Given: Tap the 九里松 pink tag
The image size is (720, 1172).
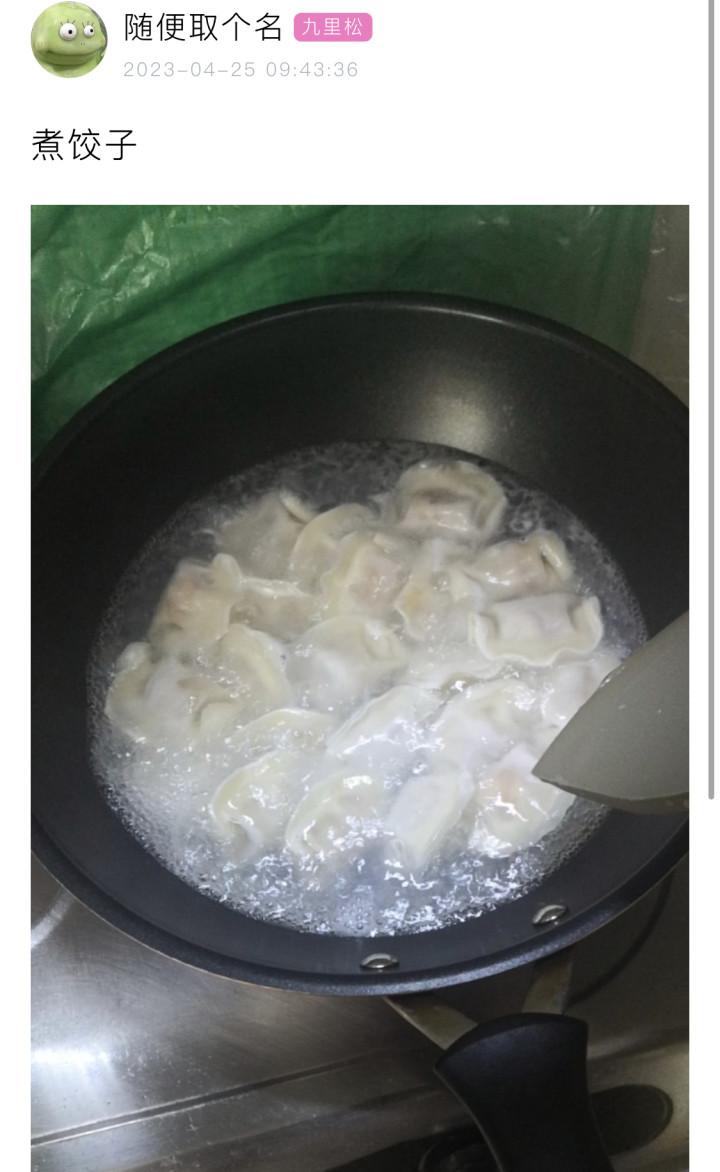Looking at the screenshot, I should (x=333, y=28).
